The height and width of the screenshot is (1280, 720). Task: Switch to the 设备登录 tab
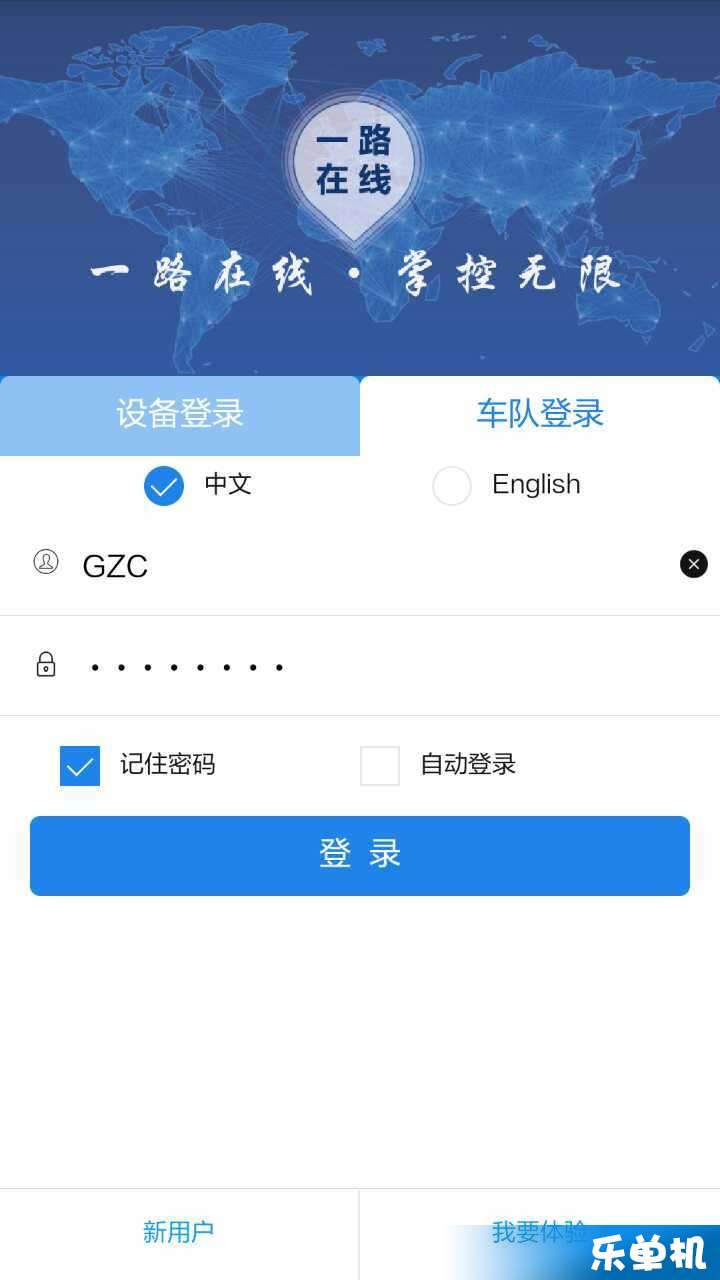[x=180, y=415]
